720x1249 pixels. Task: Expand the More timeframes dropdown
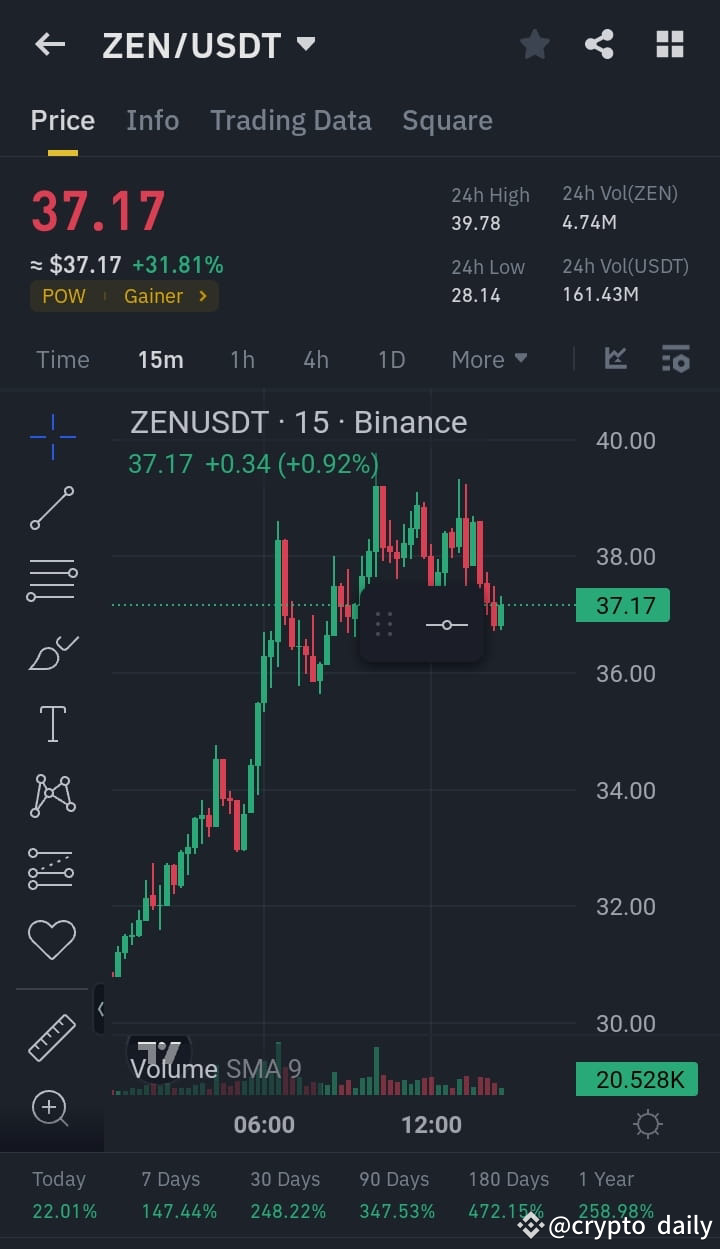489,358
